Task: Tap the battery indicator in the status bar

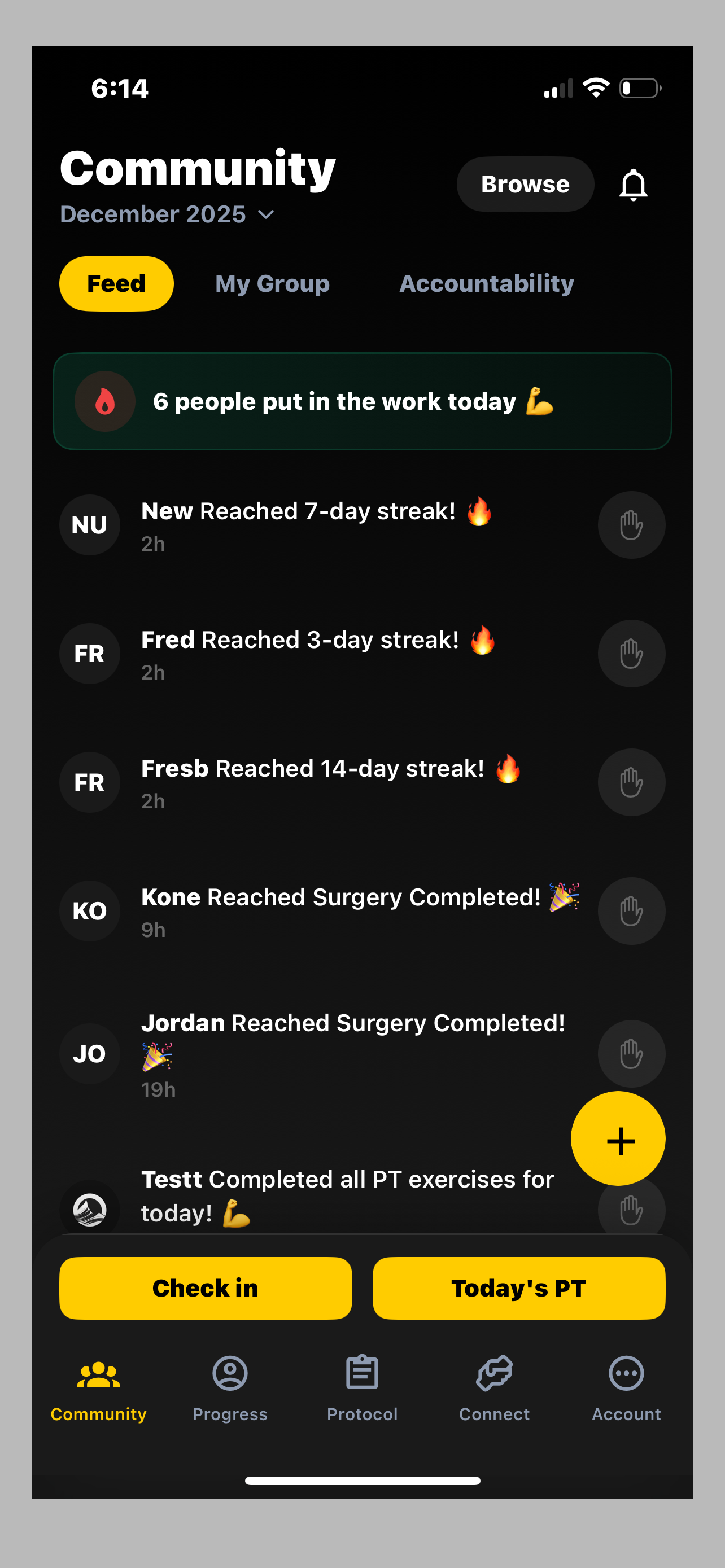Action: click(x=640, y=87)
